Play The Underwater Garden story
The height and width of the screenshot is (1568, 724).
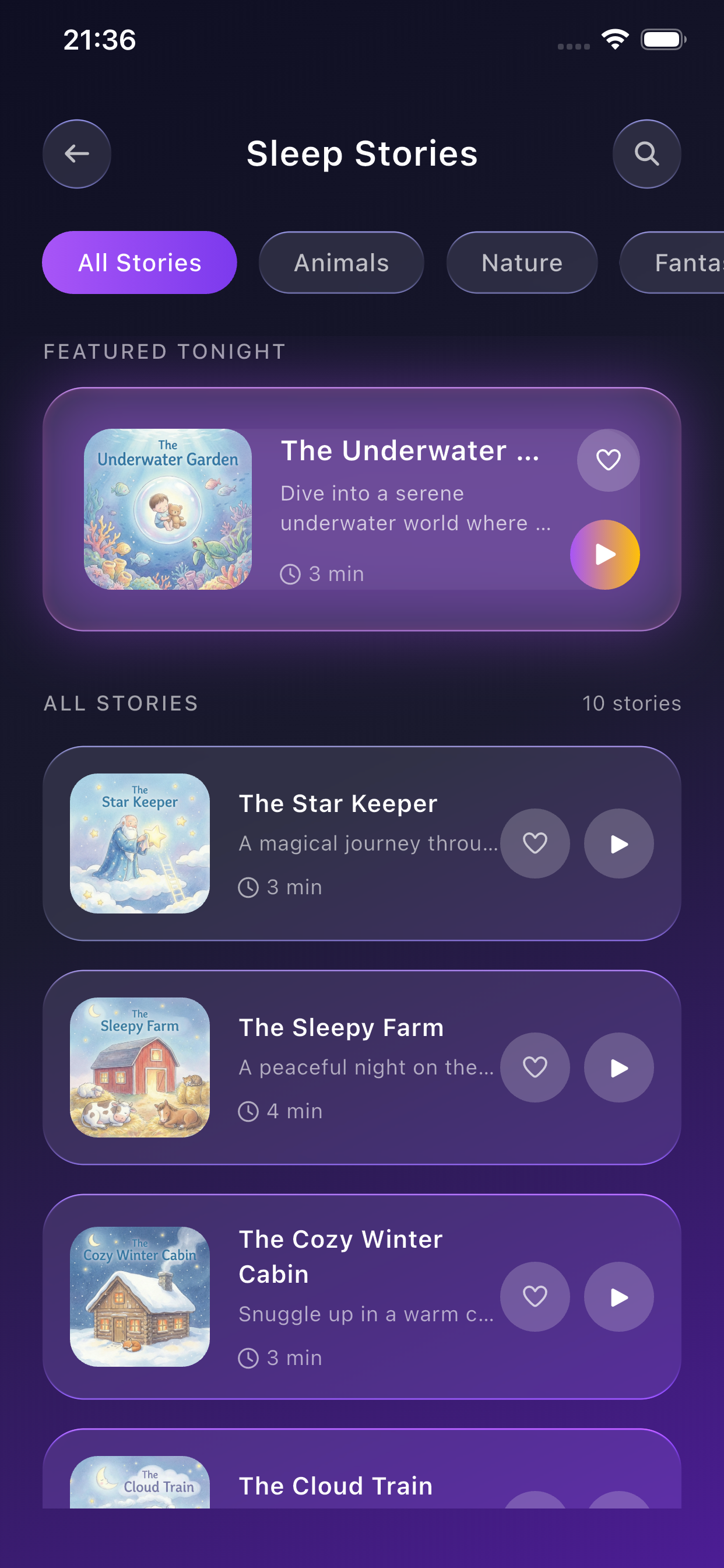point(604,555)
